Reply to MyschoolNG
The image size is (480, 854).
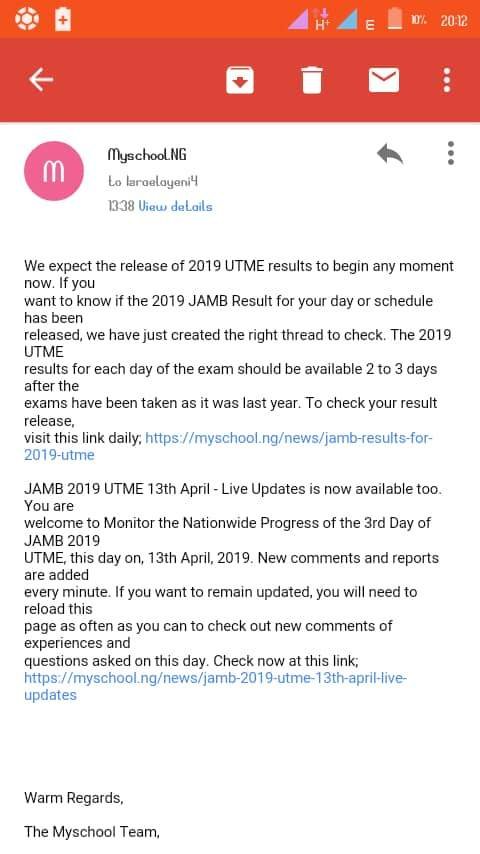click(390, 154)
